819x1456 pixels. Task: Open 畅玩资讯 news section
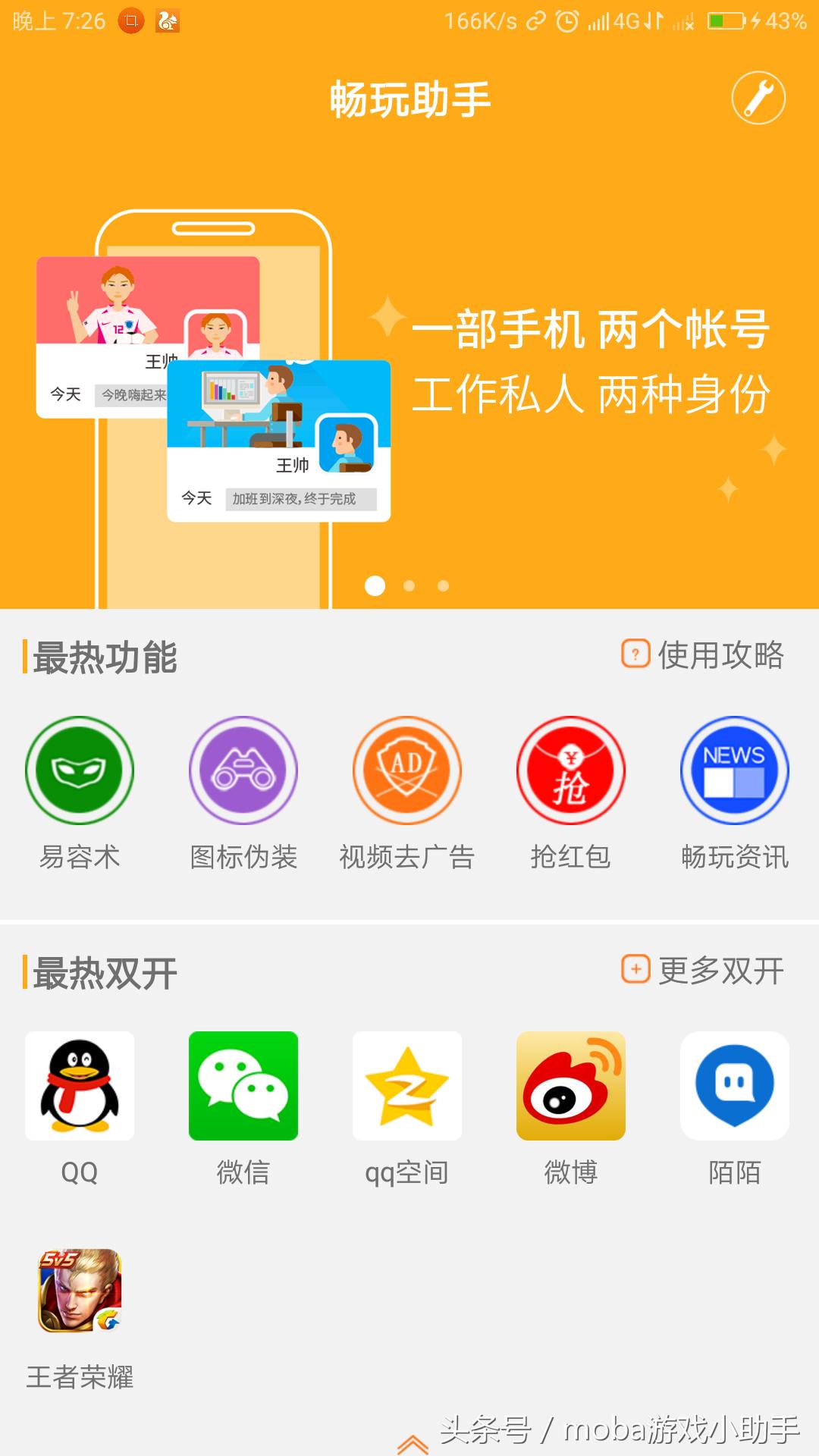734,770
